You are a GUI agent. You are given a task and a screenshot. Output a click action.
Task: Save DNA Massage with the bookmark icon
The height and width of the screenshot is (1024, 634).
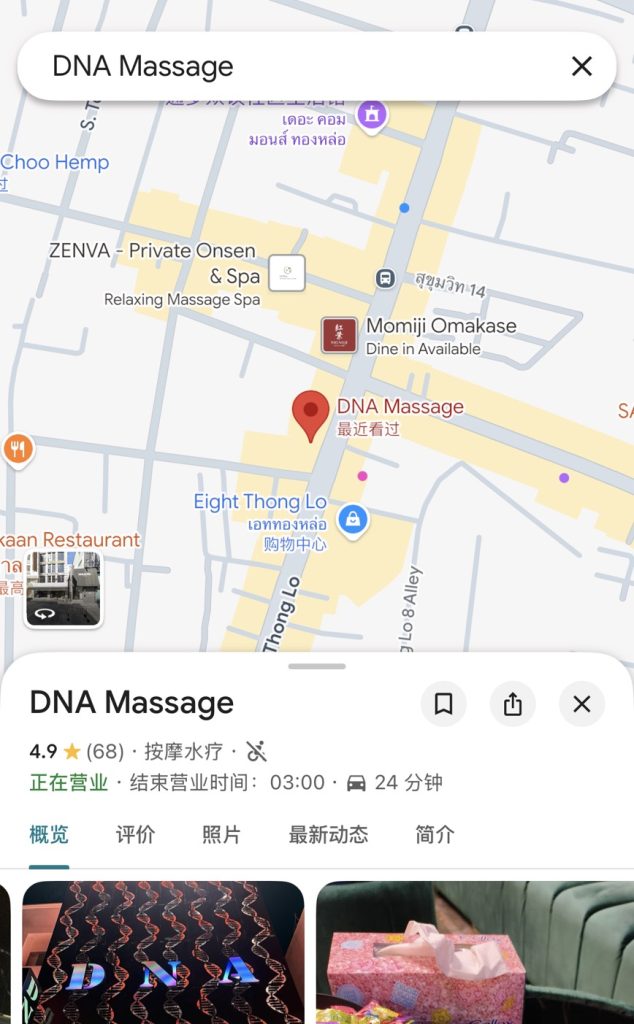[443, 704]
